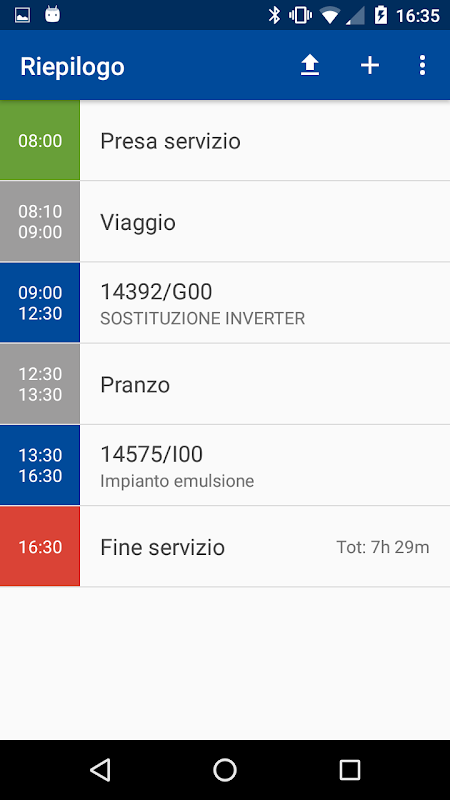Add a new entry with the plus icon
This screenshot has width=450, height=800.
pyautogui.click(x=370, y=66)
